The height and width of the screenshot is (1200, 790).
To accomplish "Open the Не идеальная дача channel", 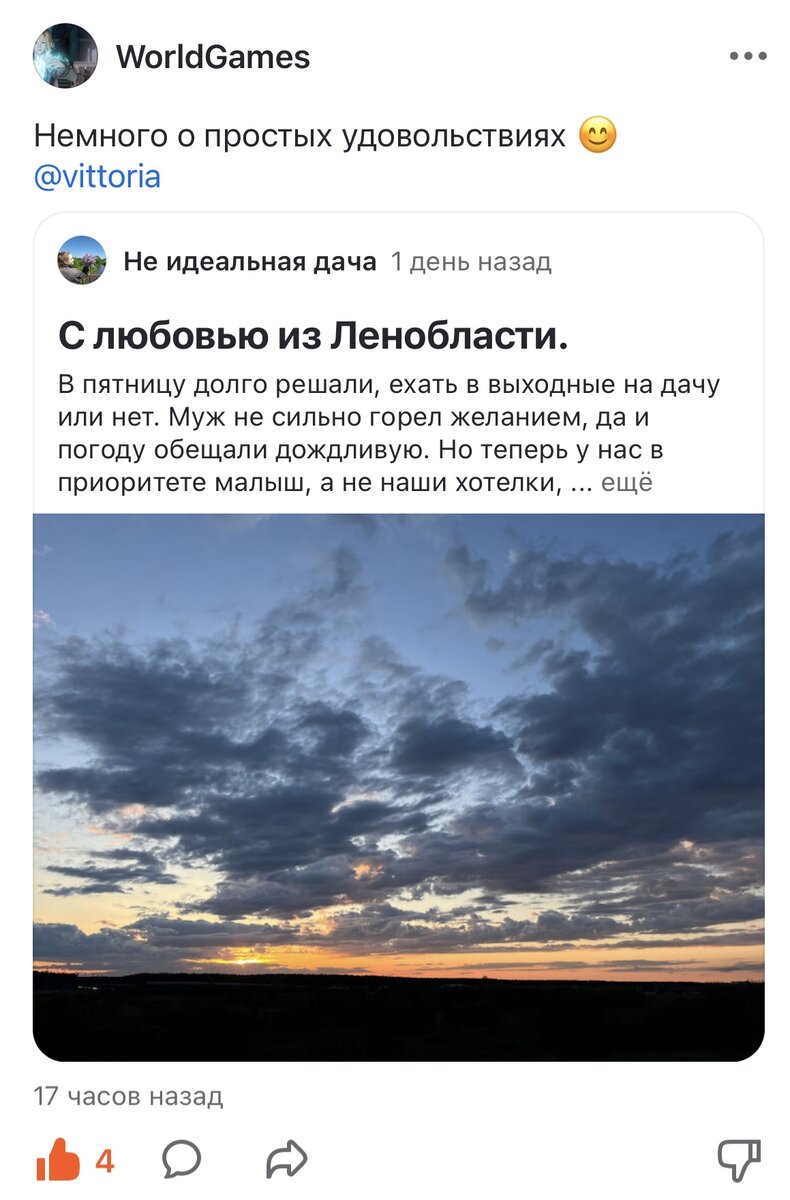I will [x=249, y=262].
